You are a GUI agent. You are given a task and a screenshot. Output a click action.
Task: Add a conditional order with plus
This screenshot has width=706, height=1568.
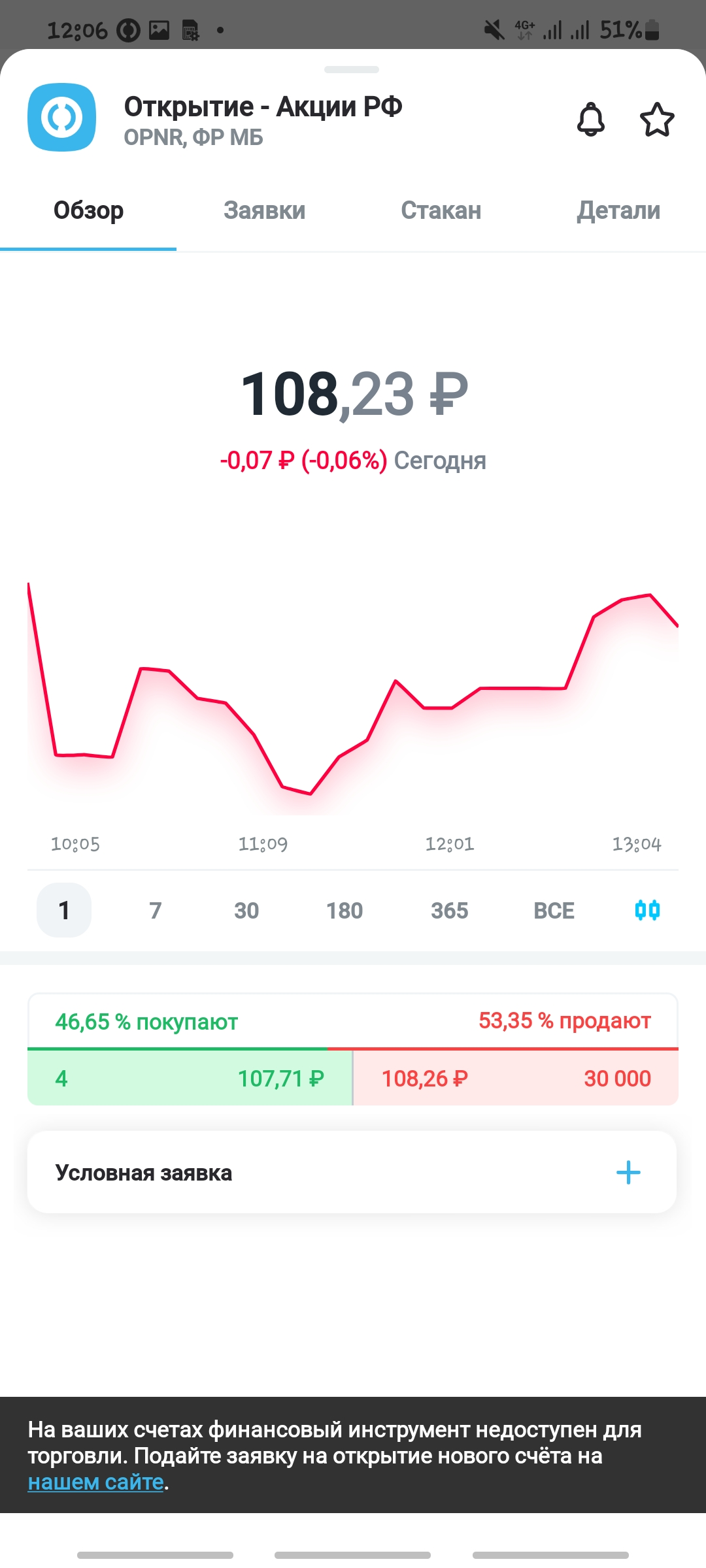[628, 1173]
